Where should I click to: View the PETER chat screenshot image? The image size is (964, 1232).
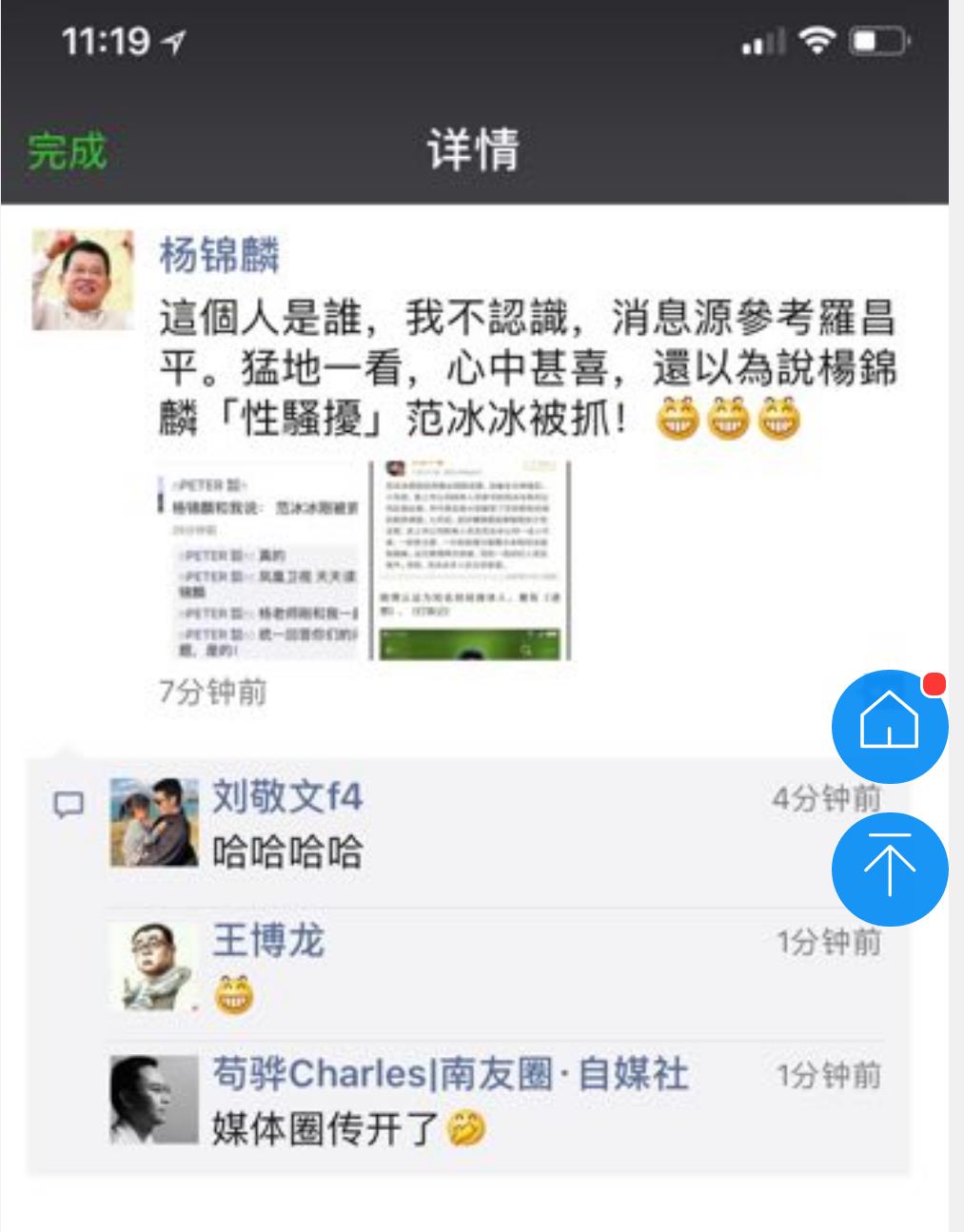pyautogui.click(x=259, y=561)
